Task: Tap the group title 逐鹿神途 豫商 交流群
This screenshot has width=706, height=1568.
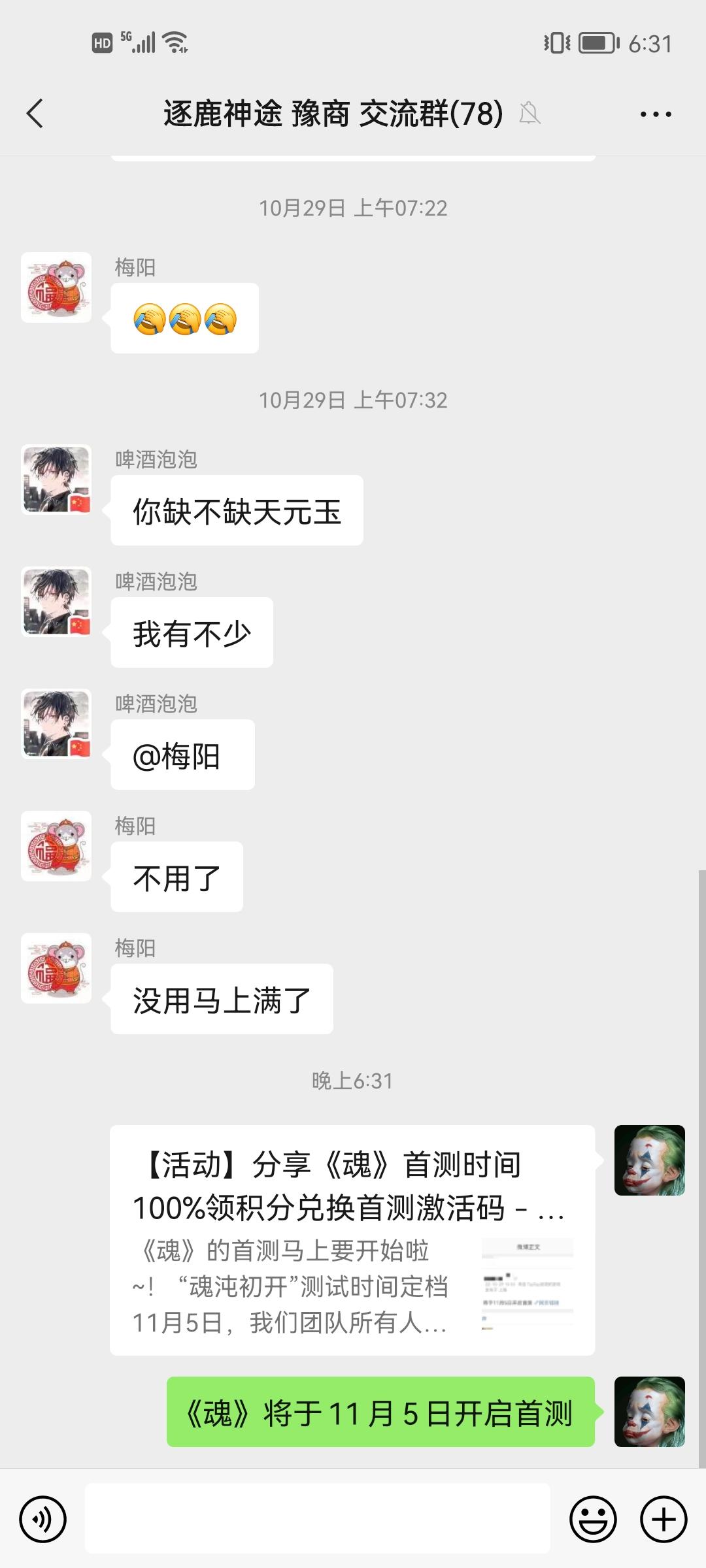Action: (x=330, y=113)
